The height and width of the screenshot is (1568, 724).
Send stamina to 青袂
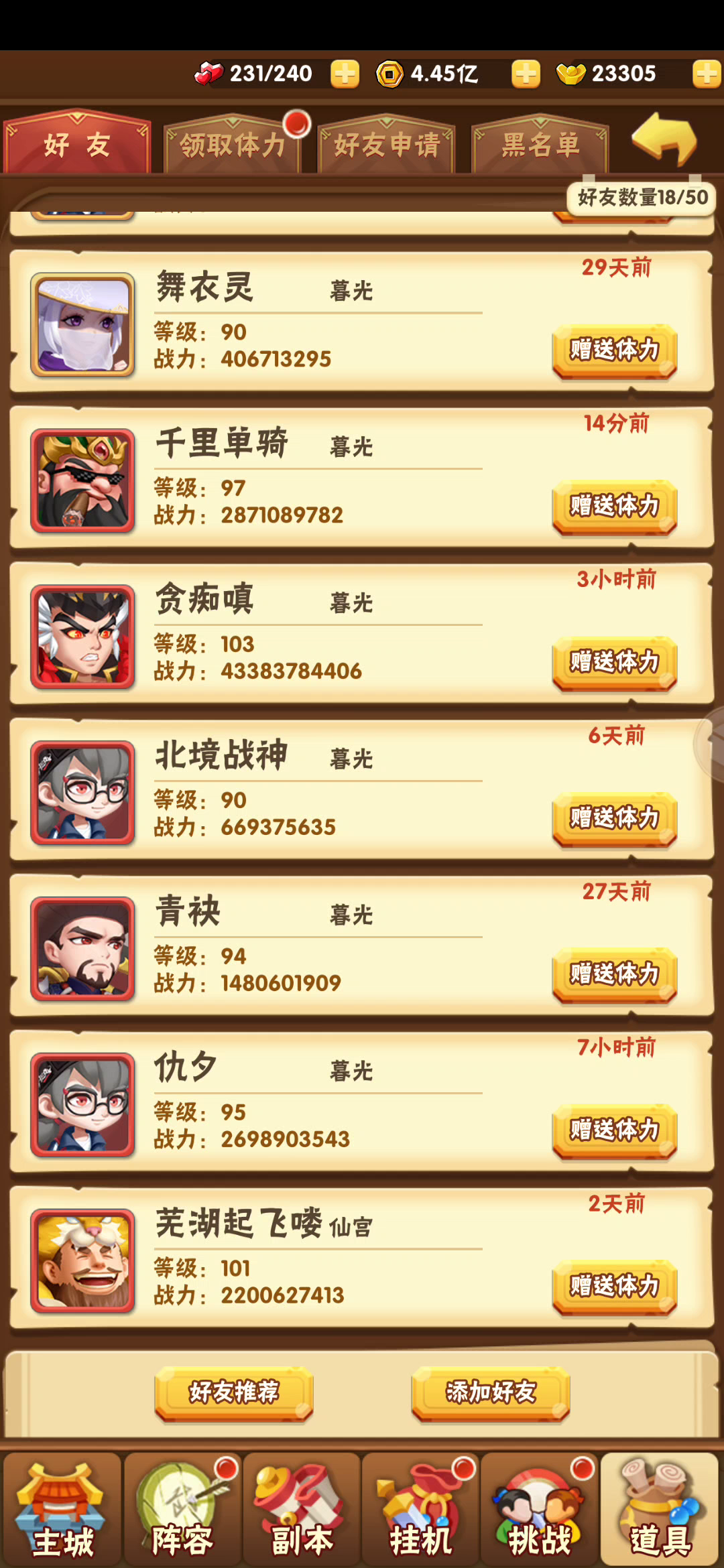coord(615,975)
